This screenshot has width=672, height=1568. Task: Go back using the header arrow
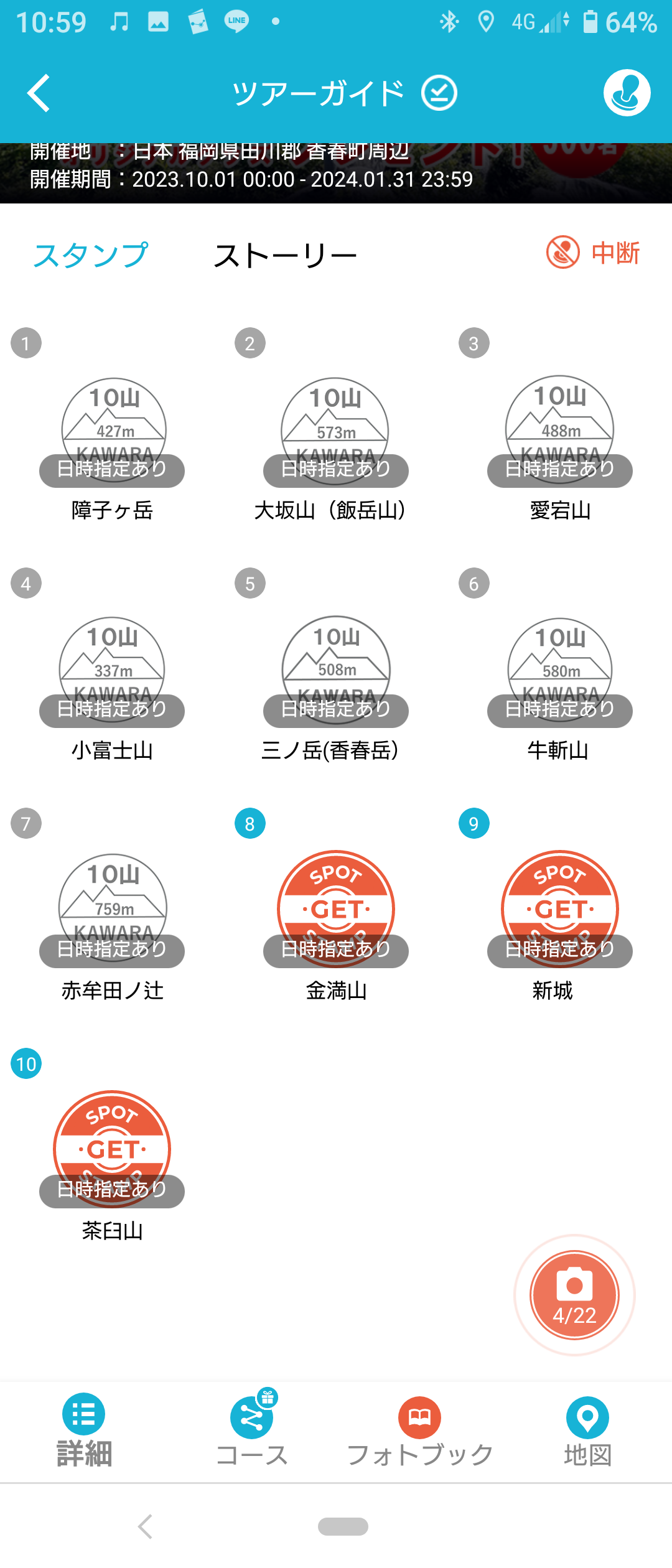(39, 93)
